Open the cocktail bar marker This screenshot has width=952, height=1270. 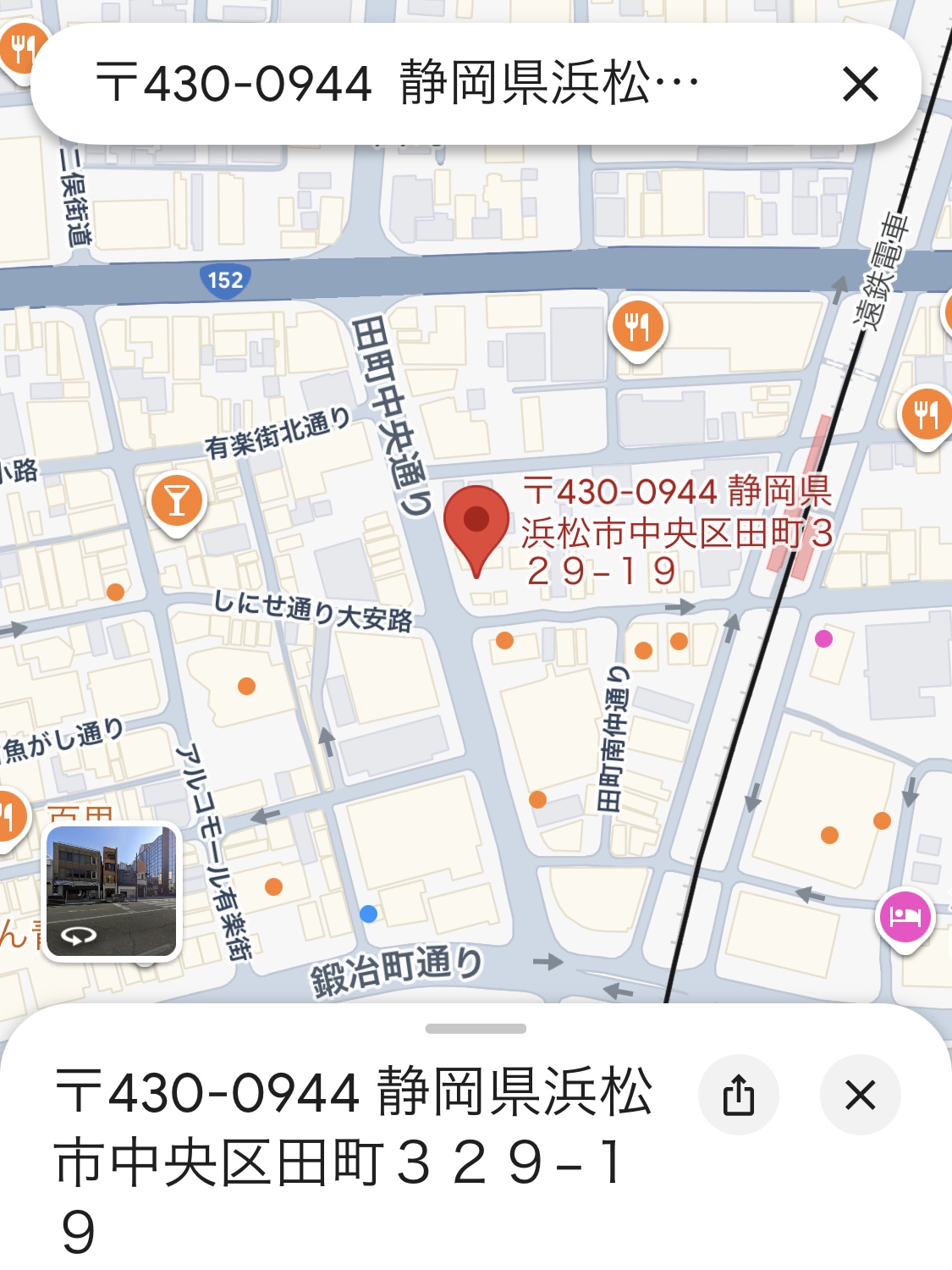click(x=177, y=501)
